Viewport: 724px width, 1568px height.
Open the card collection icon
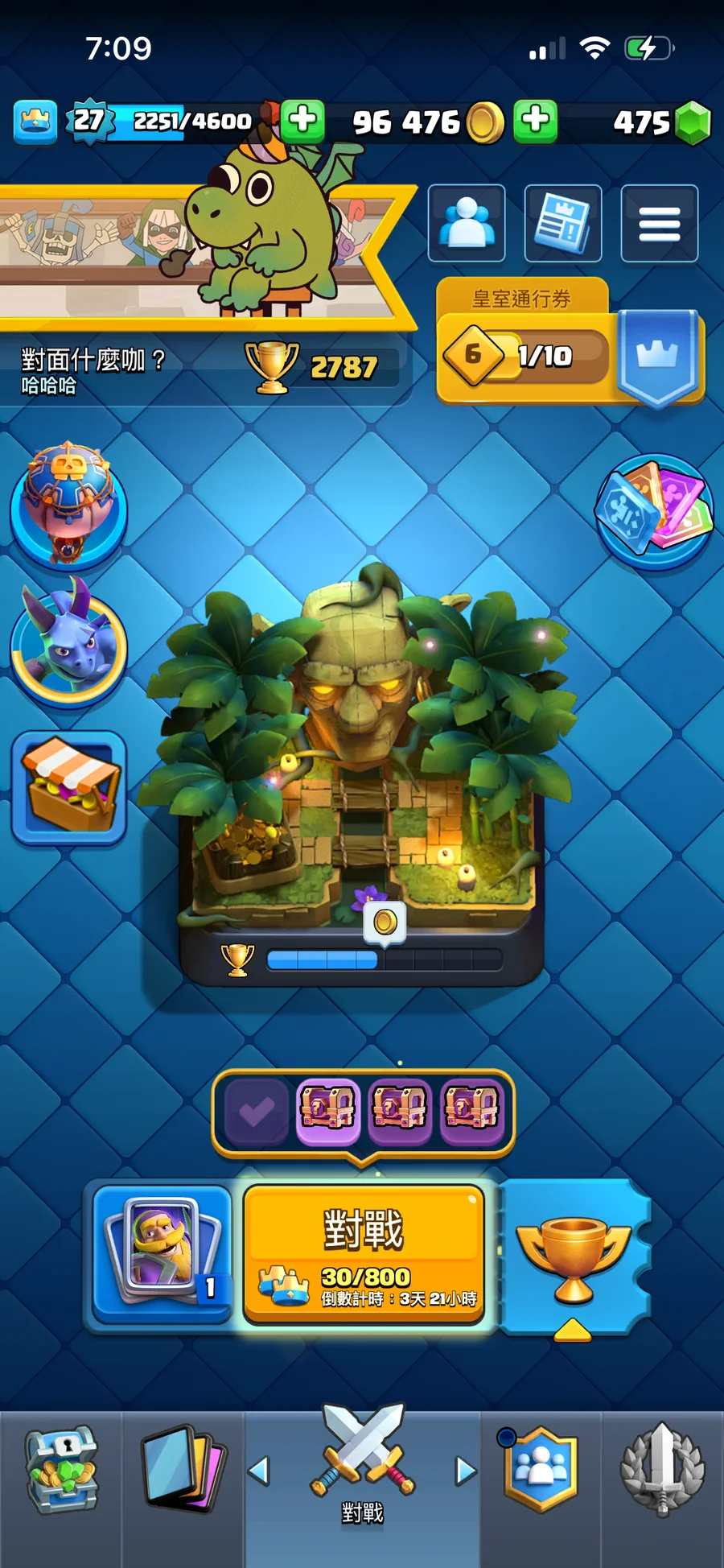pyautogui.click(x=654, y=510)
